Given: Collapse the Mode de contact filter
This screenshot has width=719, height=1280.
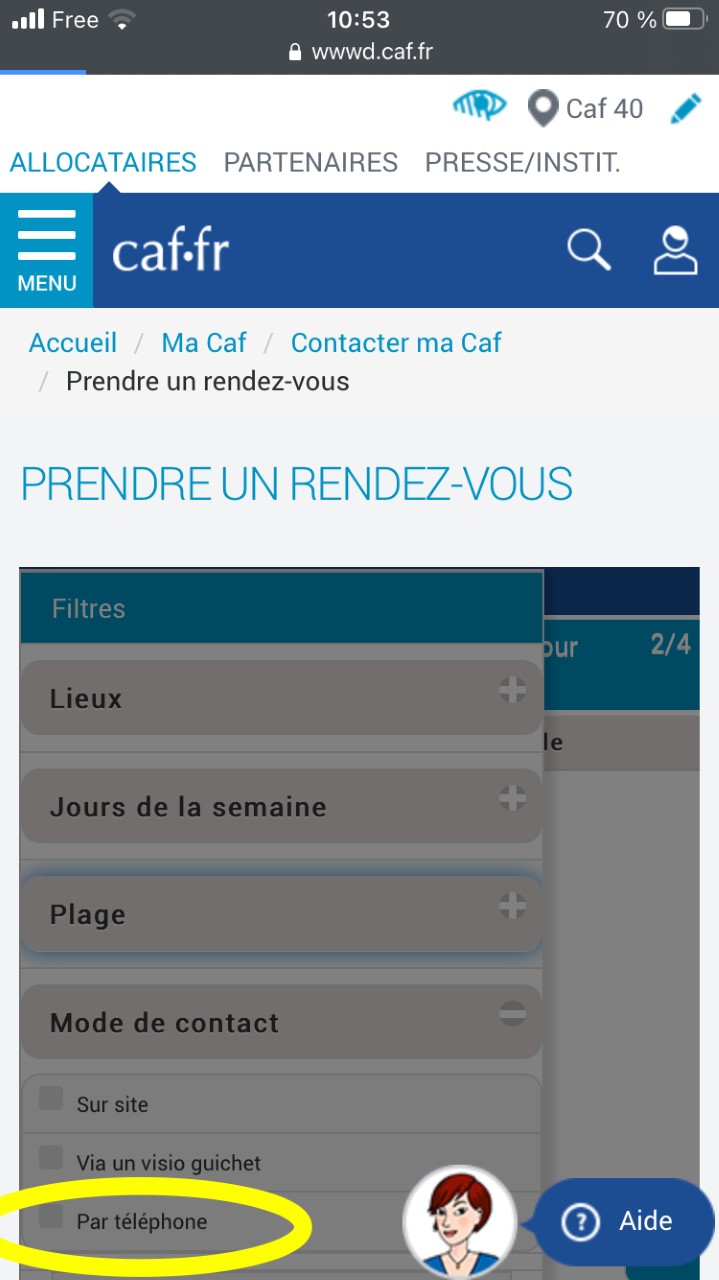Looking at the screenshot, I should [x=512, y=1014].
